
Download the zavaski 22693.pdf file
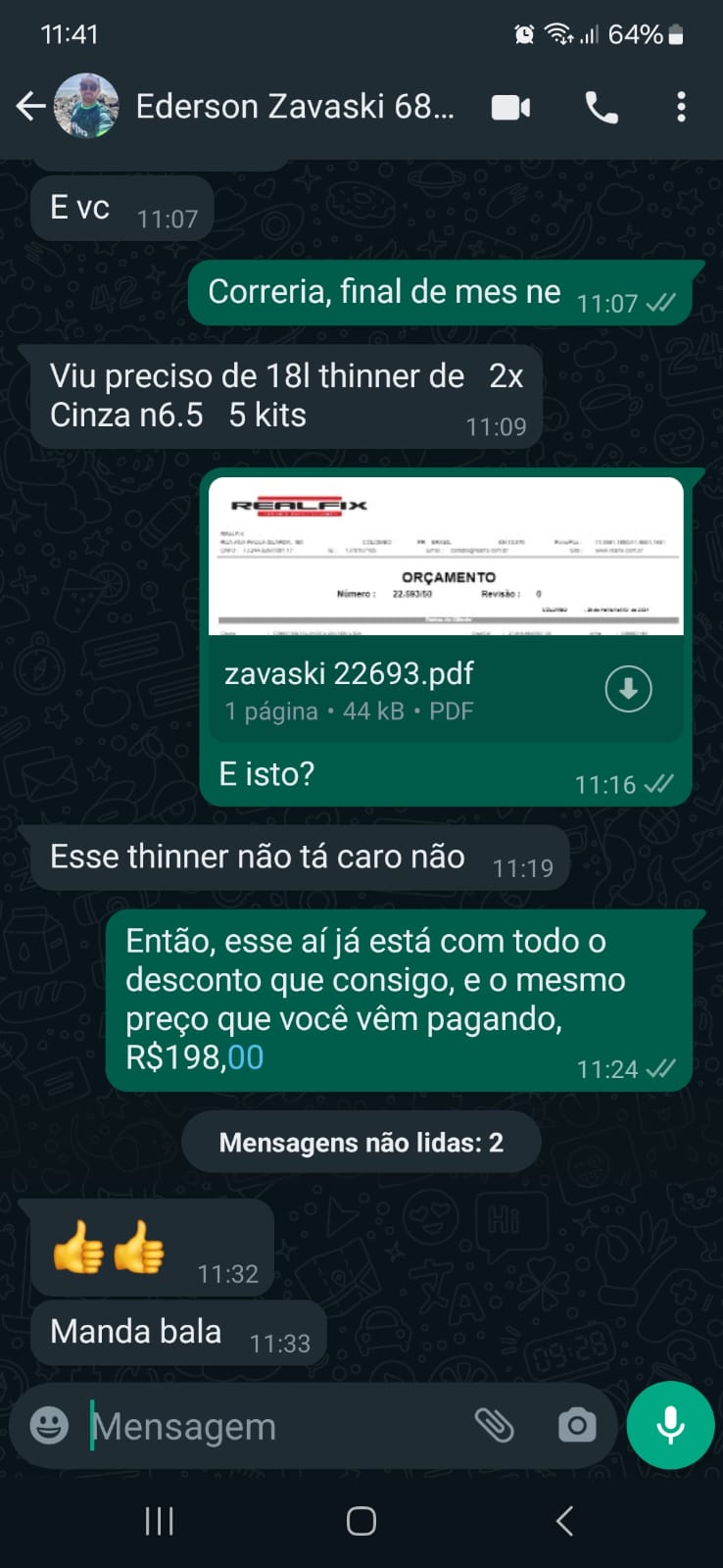628,689
